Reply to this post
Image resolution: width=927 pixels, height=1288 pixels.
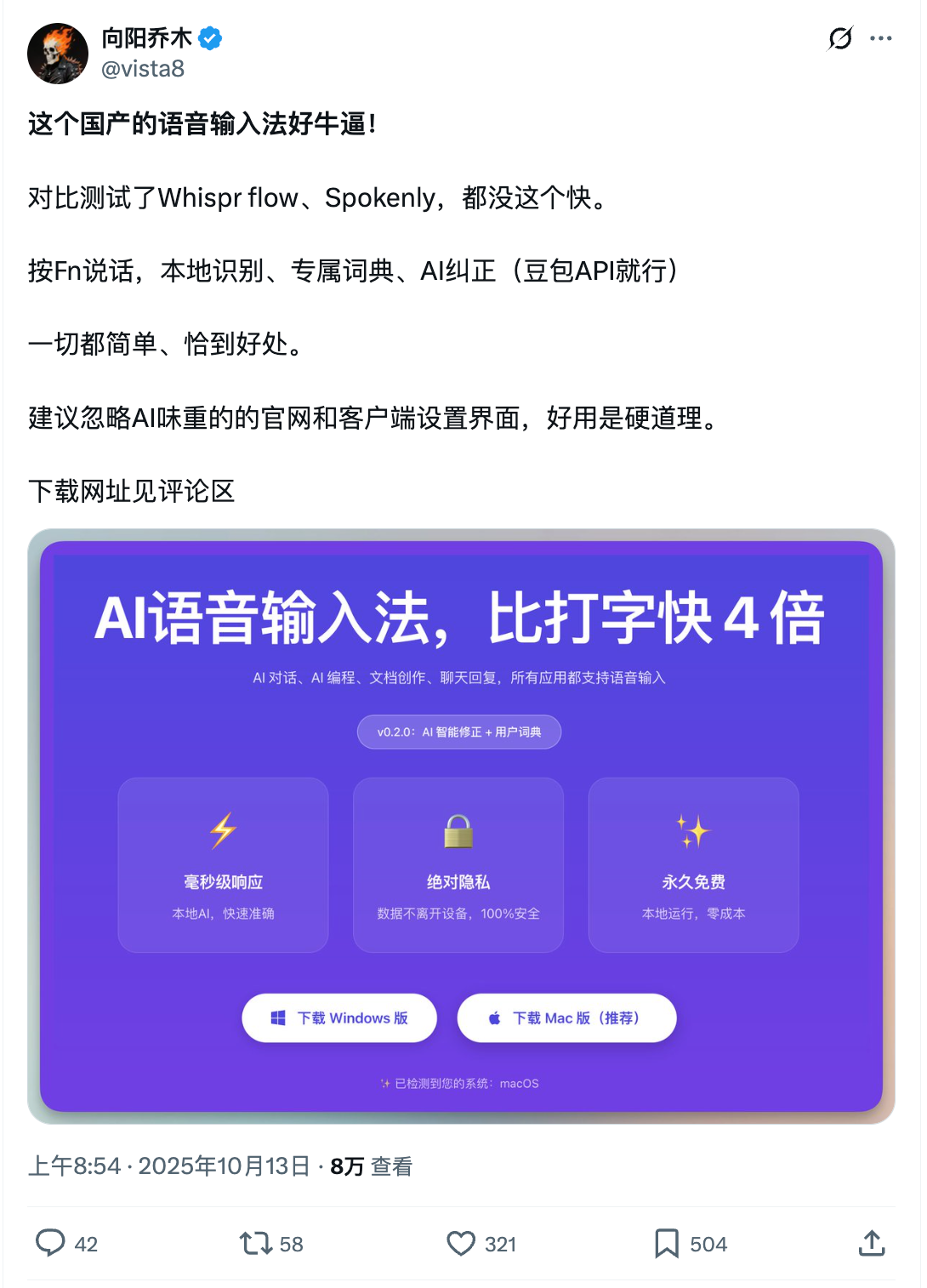pyautogui.click(x=50, y=1243)
